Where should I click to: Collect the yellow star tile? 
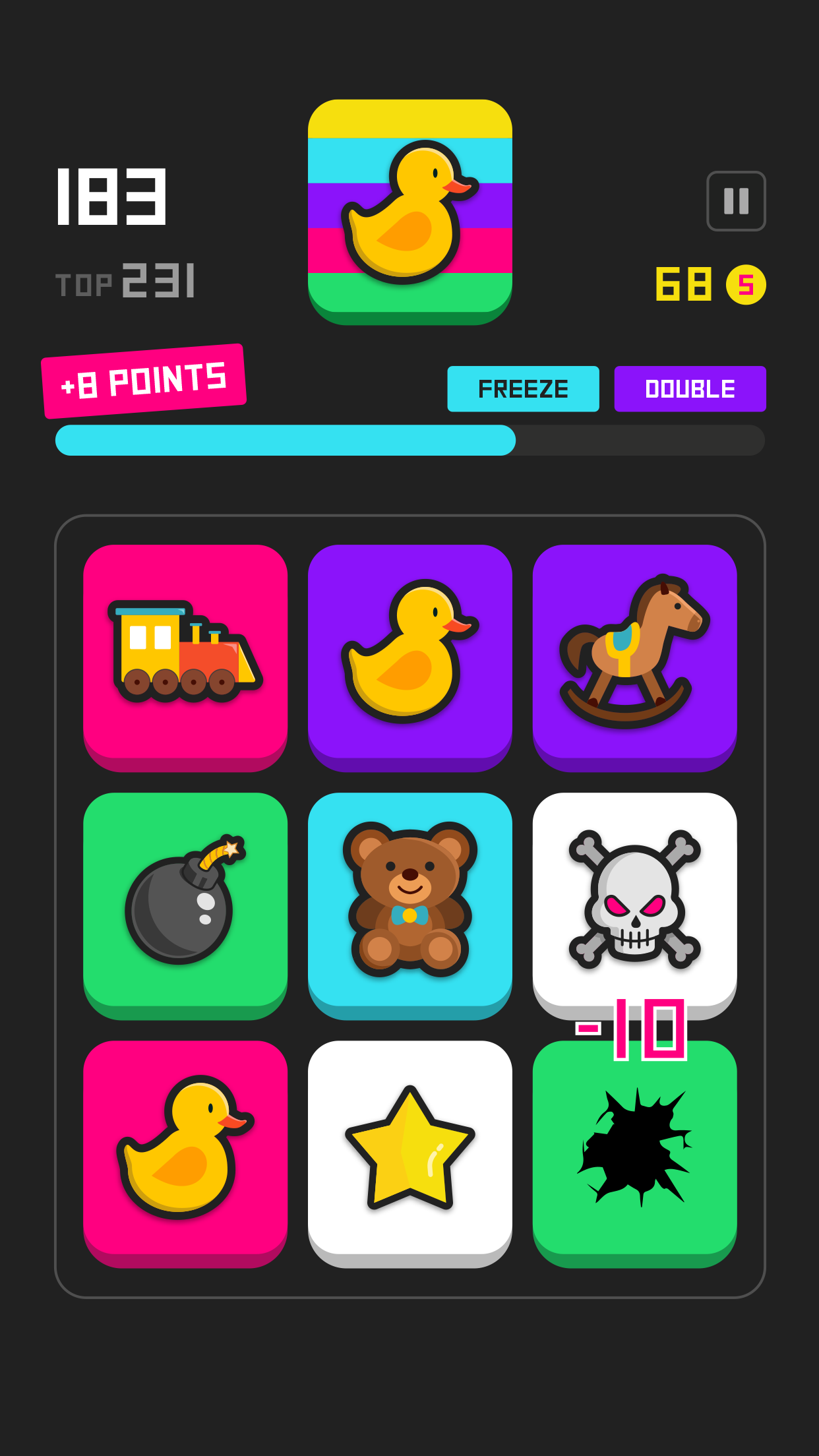[x=409, y=1149]
